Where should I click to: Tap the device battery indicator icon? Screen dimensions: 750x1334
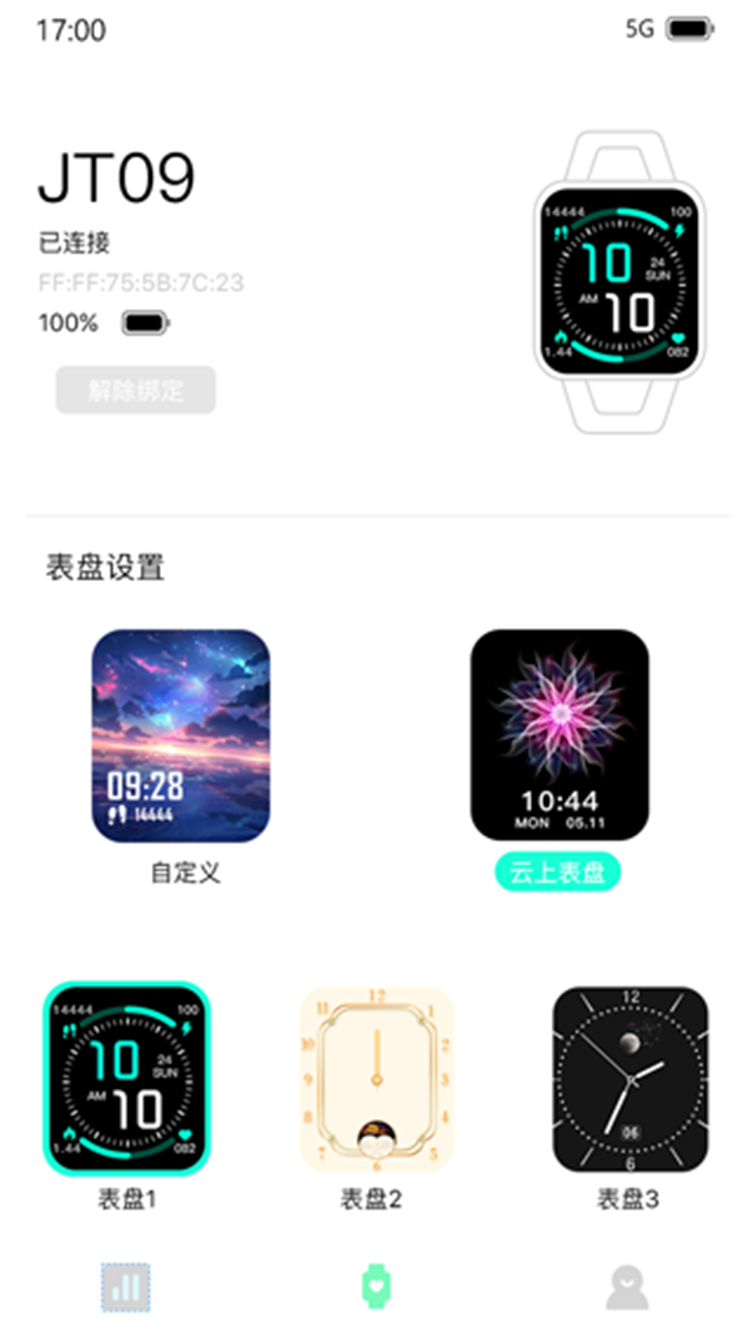click(144, 323)
